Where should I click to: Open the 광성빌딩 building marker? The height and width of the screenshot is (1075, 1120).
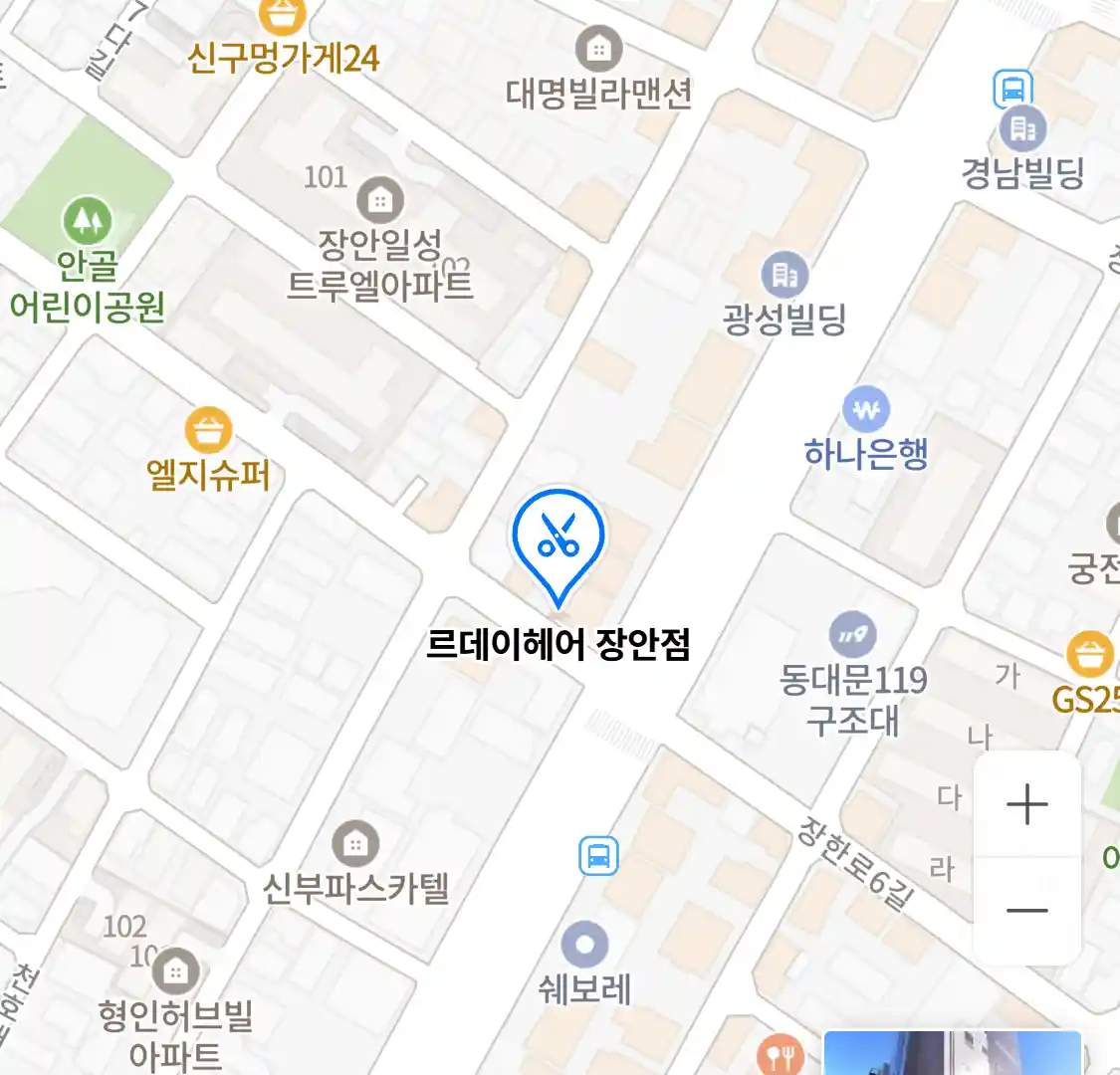click(784, 275)
